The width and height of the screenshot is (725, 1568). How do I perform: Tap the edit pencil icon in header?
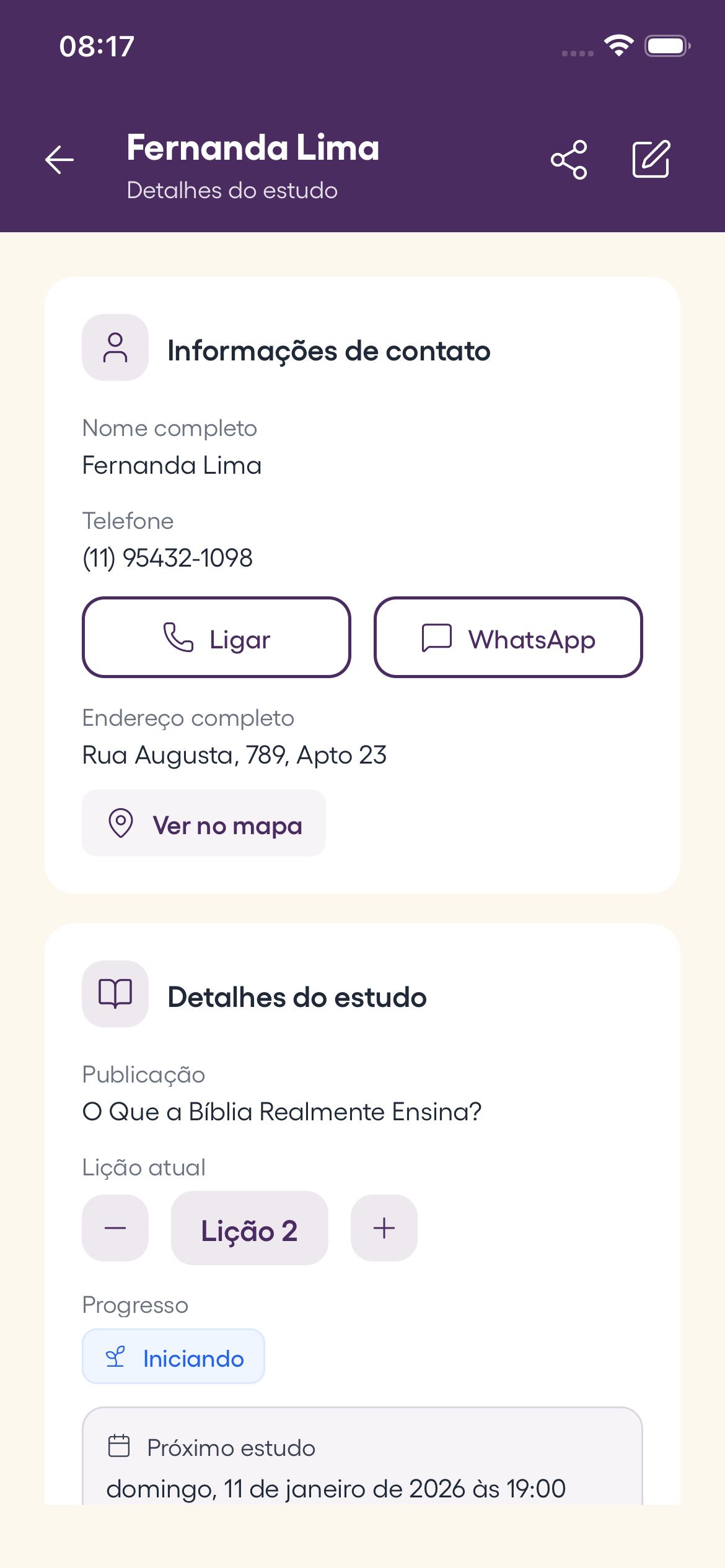651,160
